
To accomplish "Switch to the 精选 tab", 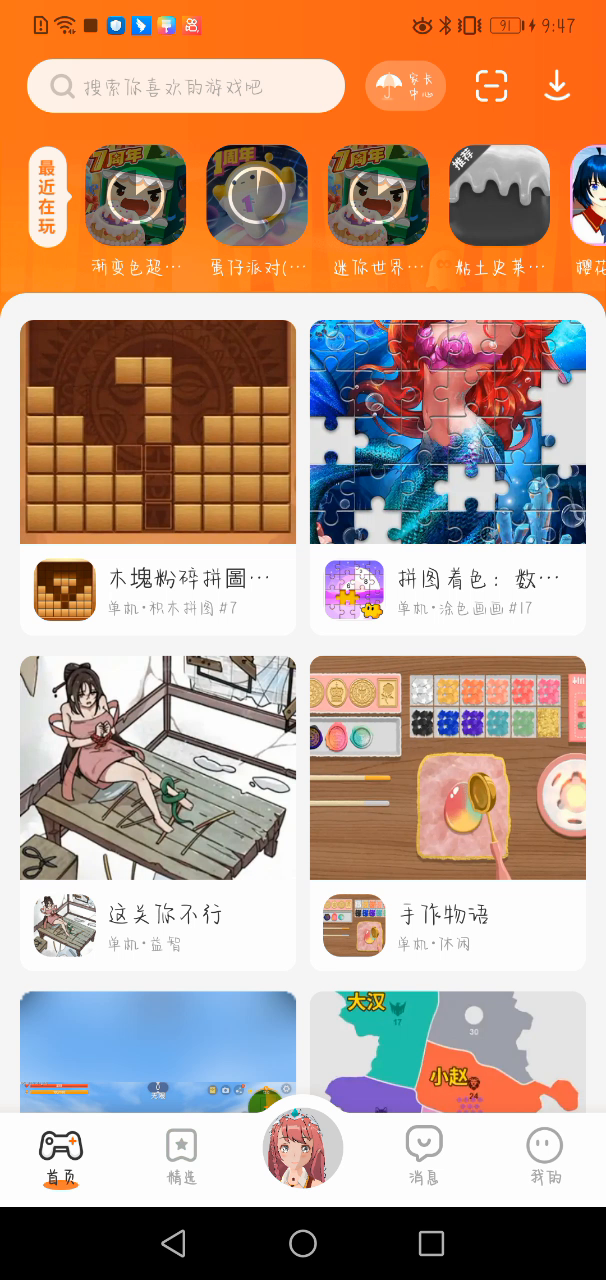I will pyautogui.click(x=182, y=1157).
